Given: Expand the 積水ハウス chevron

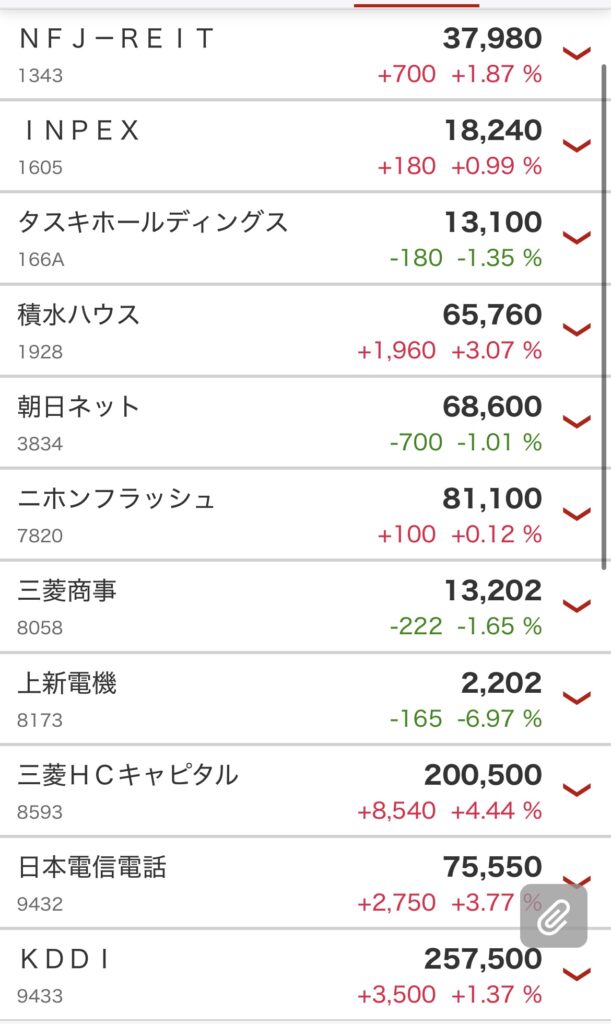Looking at the screenshot, I should [576, 329].
